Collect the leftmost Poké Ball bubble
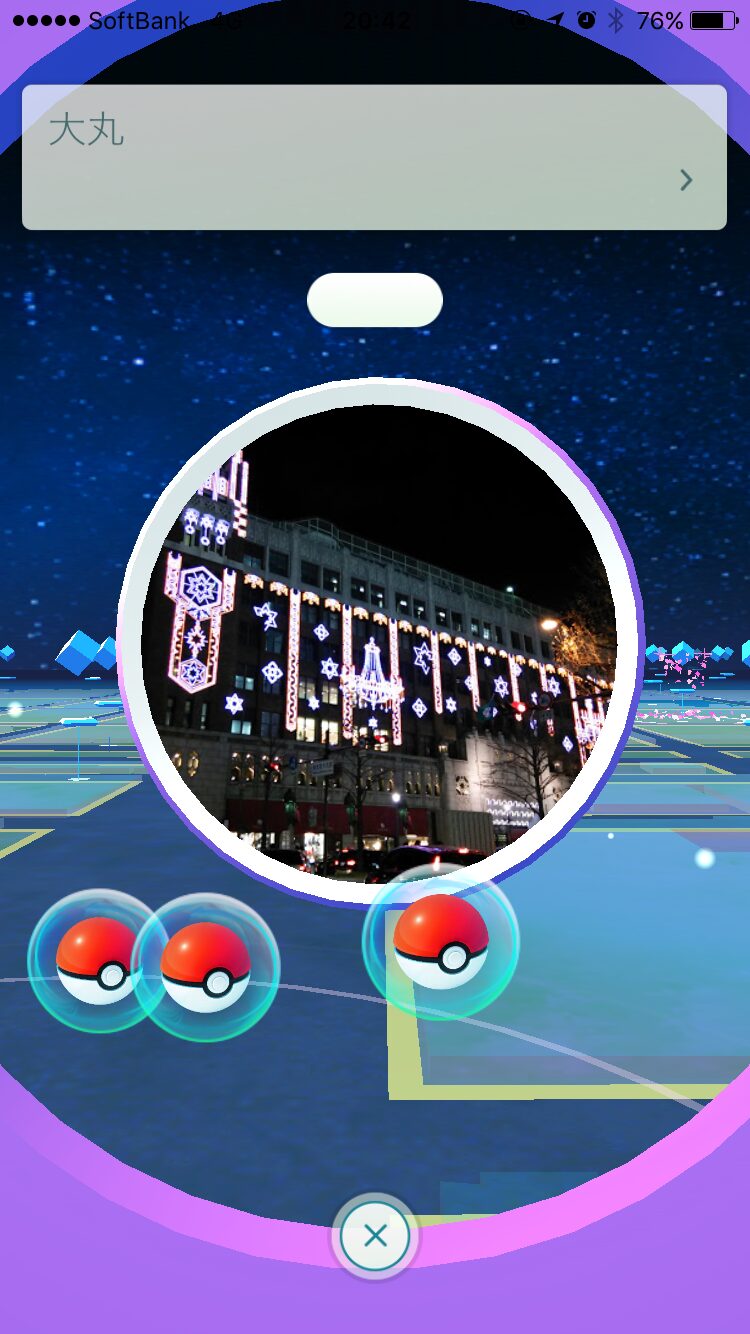 tap(96, 961)
